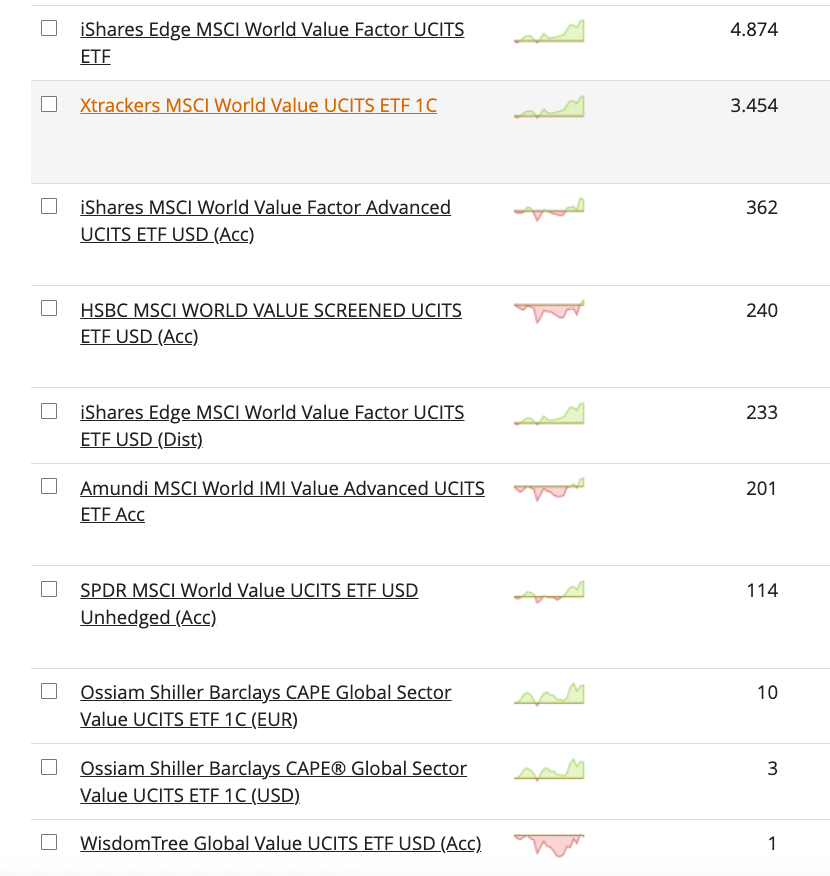Mark the SPDR MSCI World Value checkbox

point(49,589)
